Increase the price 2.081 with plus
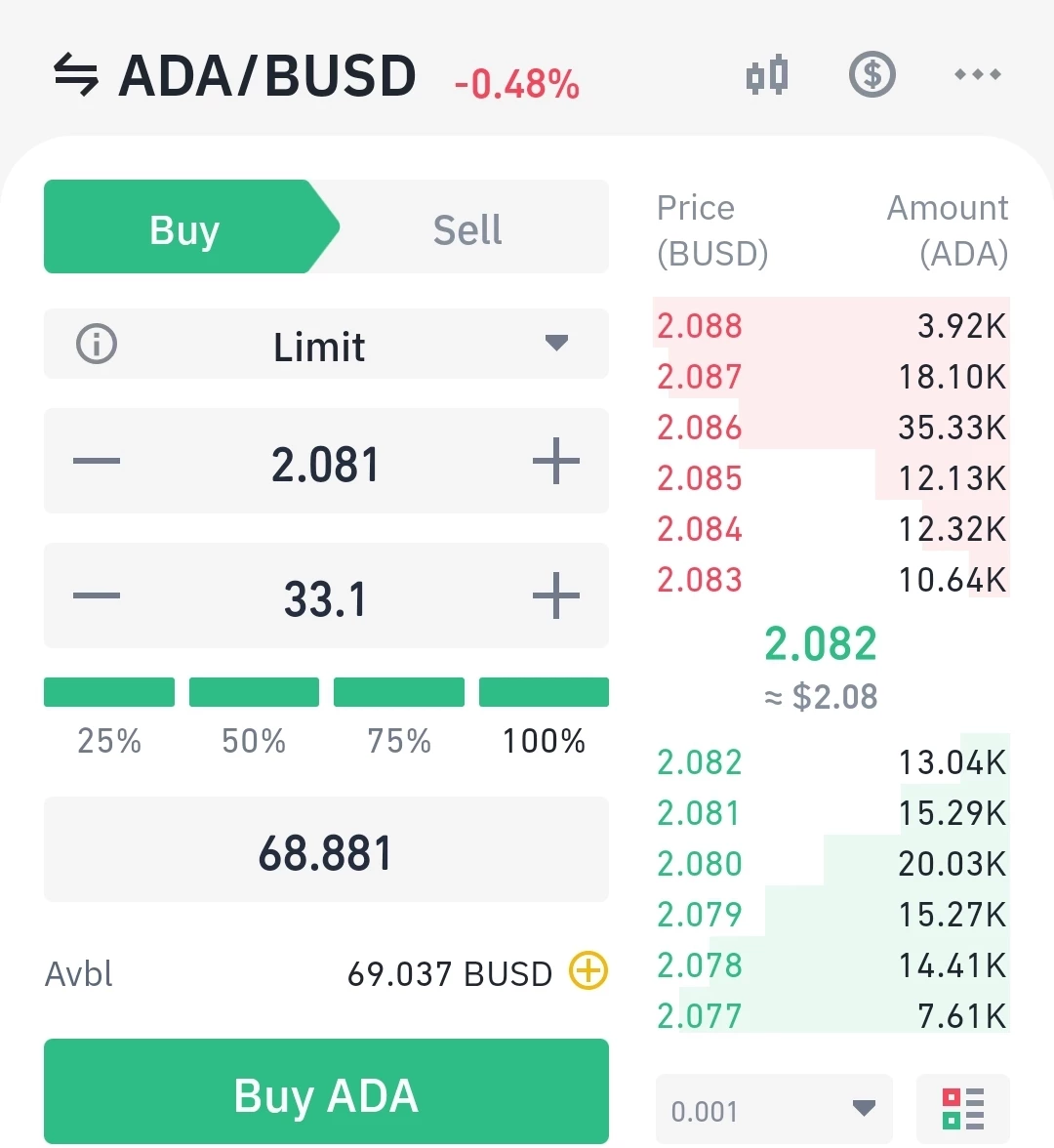 point(556,461)
